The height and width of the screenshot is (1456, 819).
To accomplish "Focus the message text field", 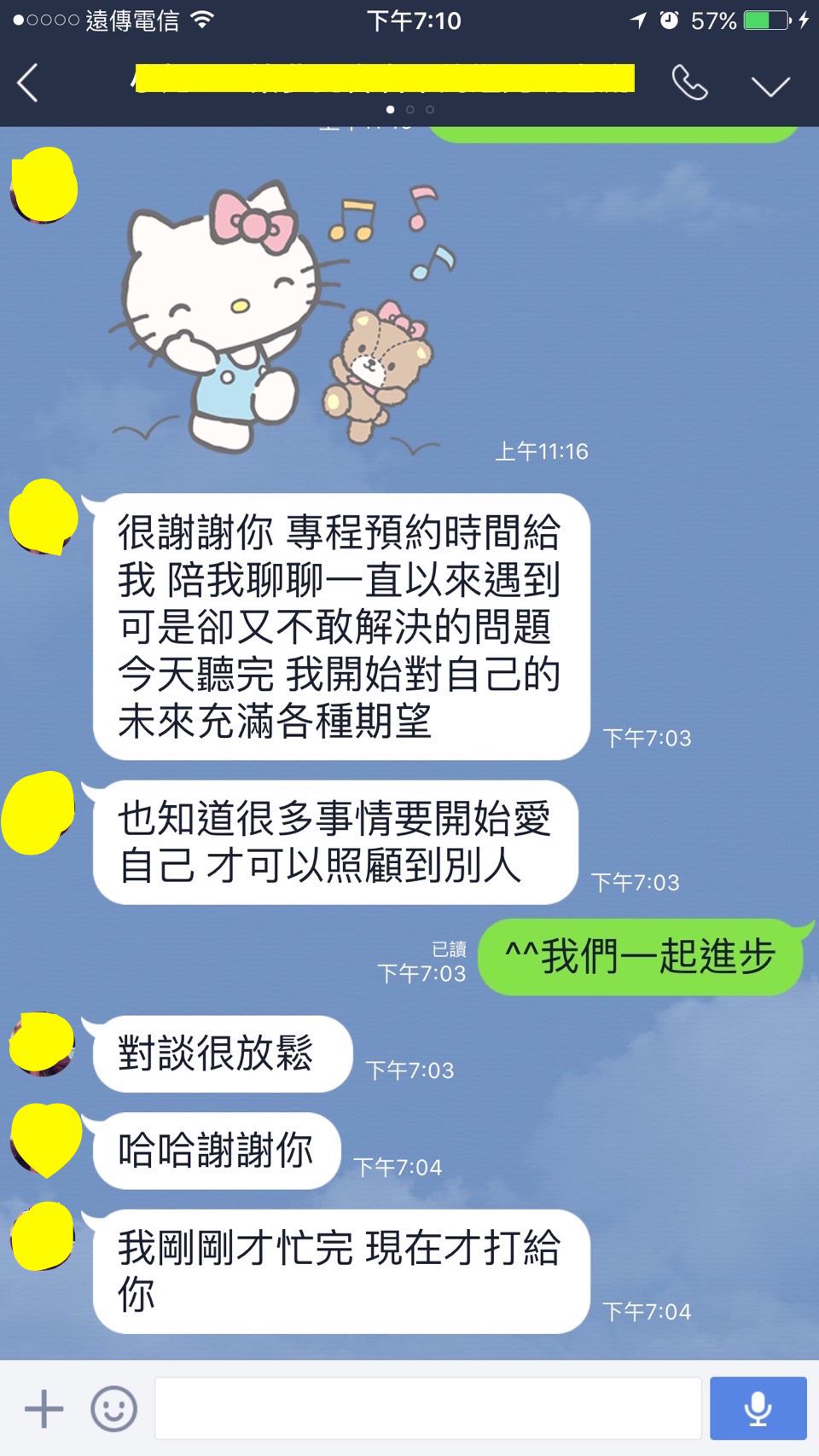I will (x=427, y=1408).
